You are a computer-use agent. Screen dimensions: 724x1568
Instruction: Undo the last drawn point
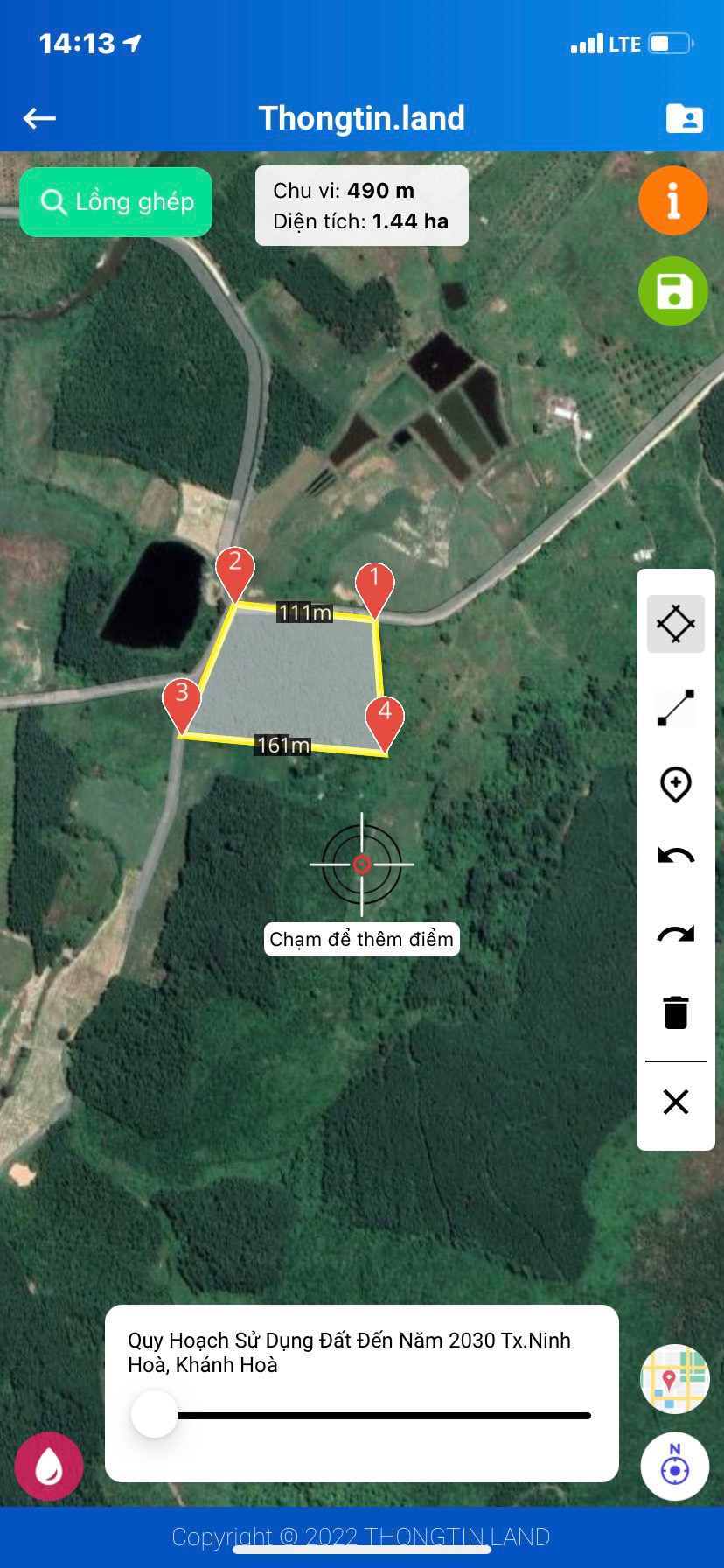(x=676, y=856)
